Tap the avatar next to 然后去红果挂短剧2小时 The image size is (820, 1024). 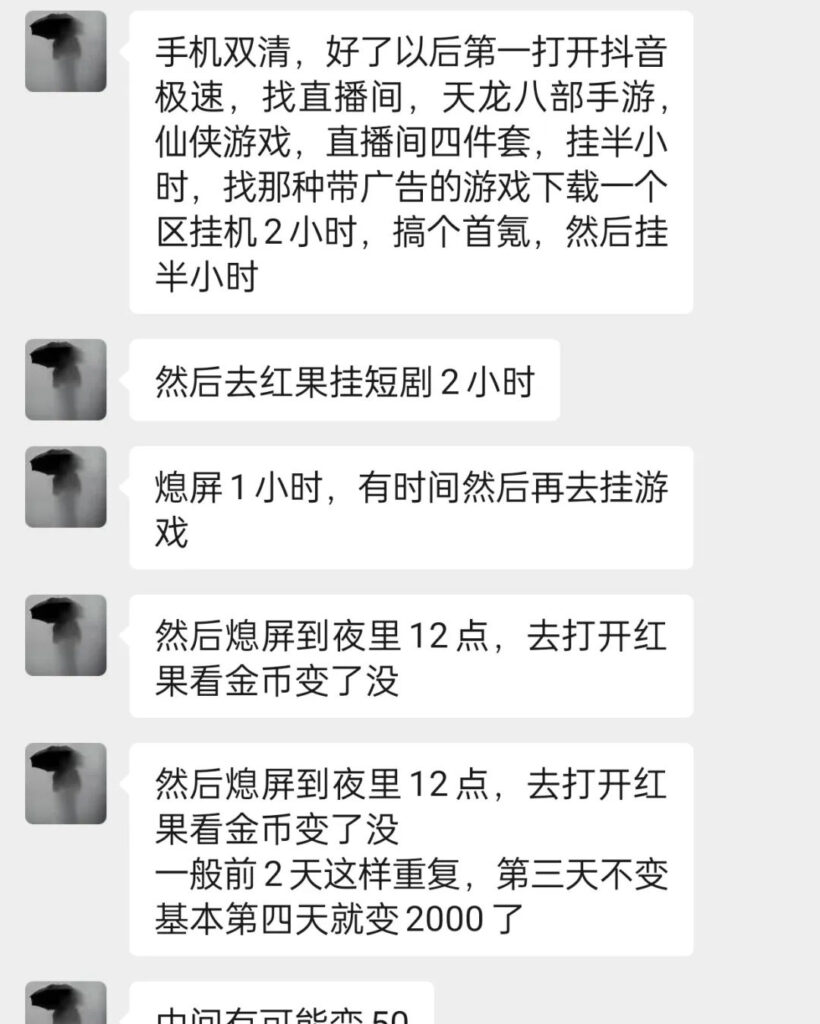[66, 380]
